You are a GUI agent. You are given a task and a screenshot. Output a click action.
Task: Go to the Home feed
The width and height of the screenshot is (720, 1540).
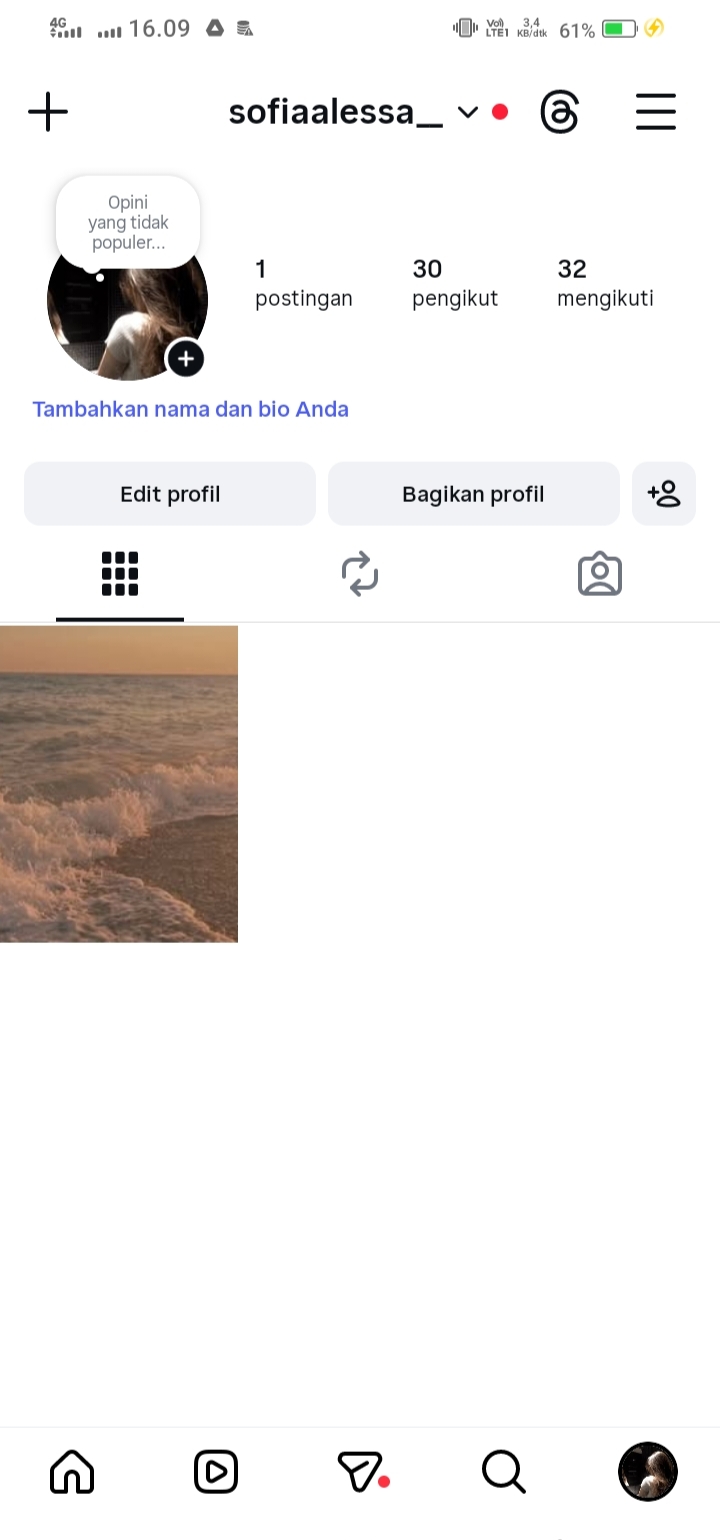coord(72,1472)
